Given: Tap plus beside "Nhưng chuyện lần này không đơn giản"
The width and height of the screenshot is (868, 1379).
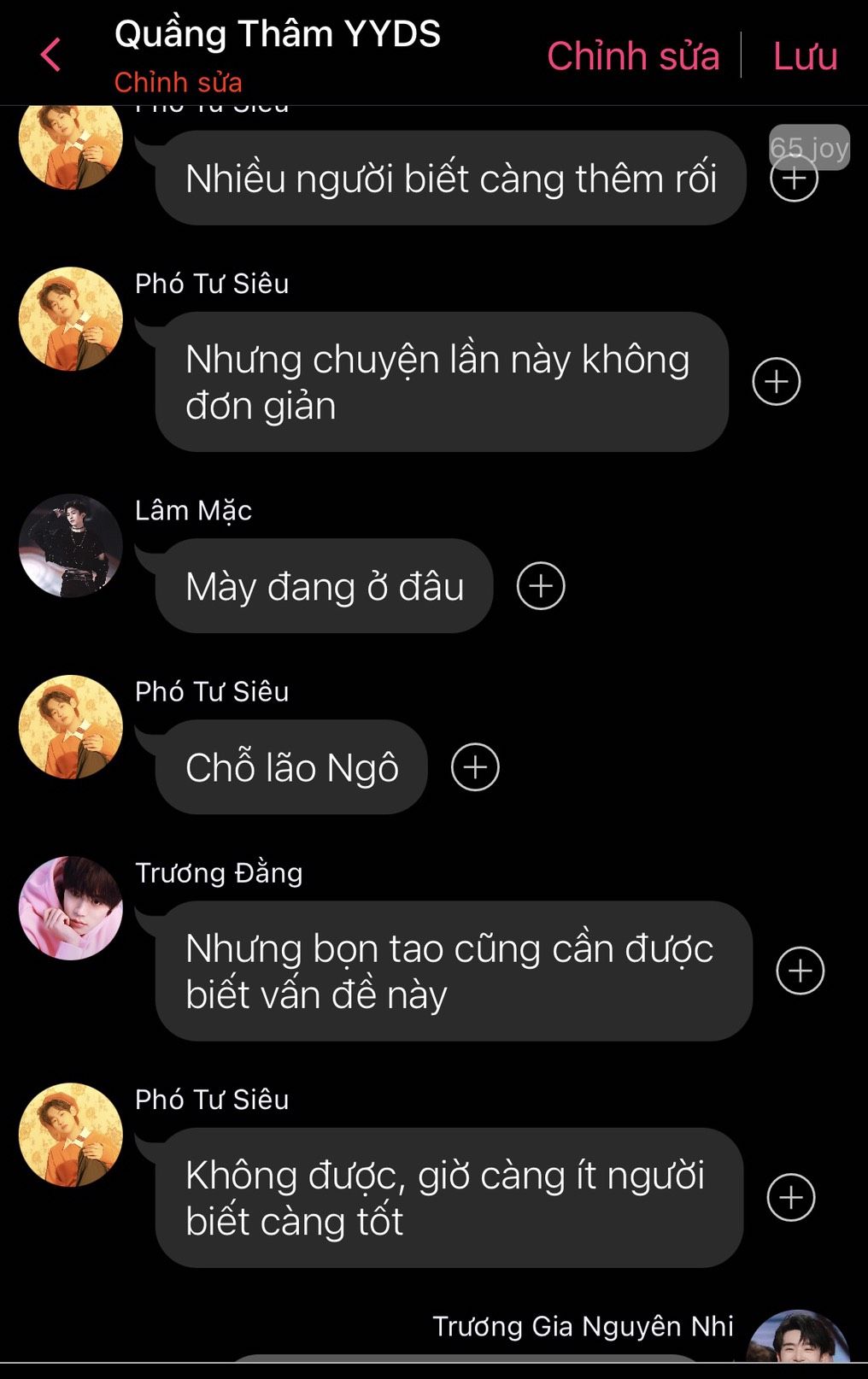Looking at the screenshot, I should point(776,382).
